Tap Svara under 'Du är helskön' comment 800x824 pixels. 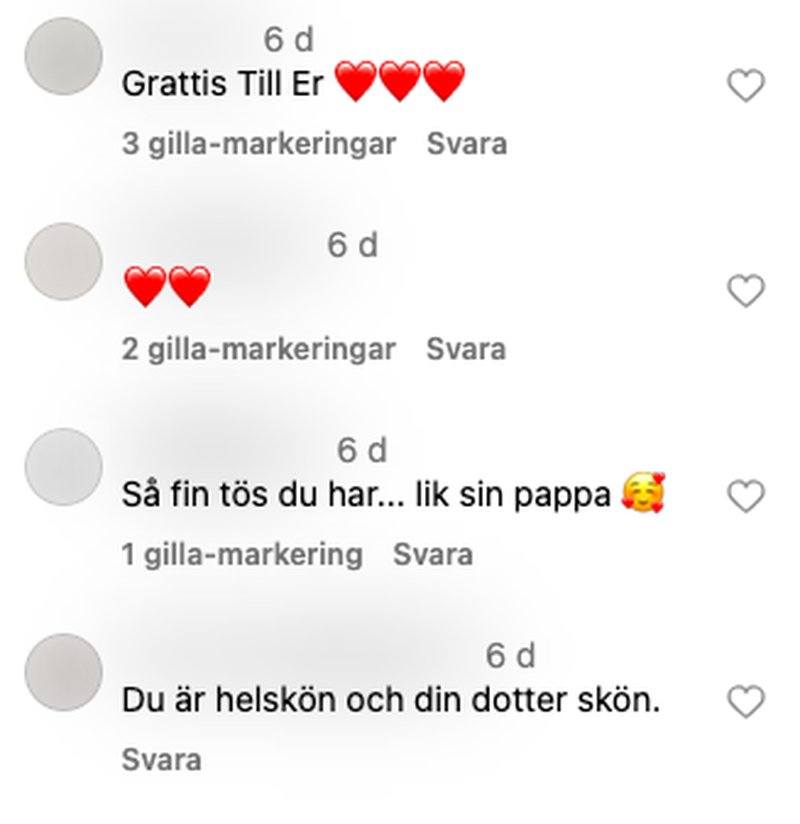pyautogui.click(x=161, y=760)
